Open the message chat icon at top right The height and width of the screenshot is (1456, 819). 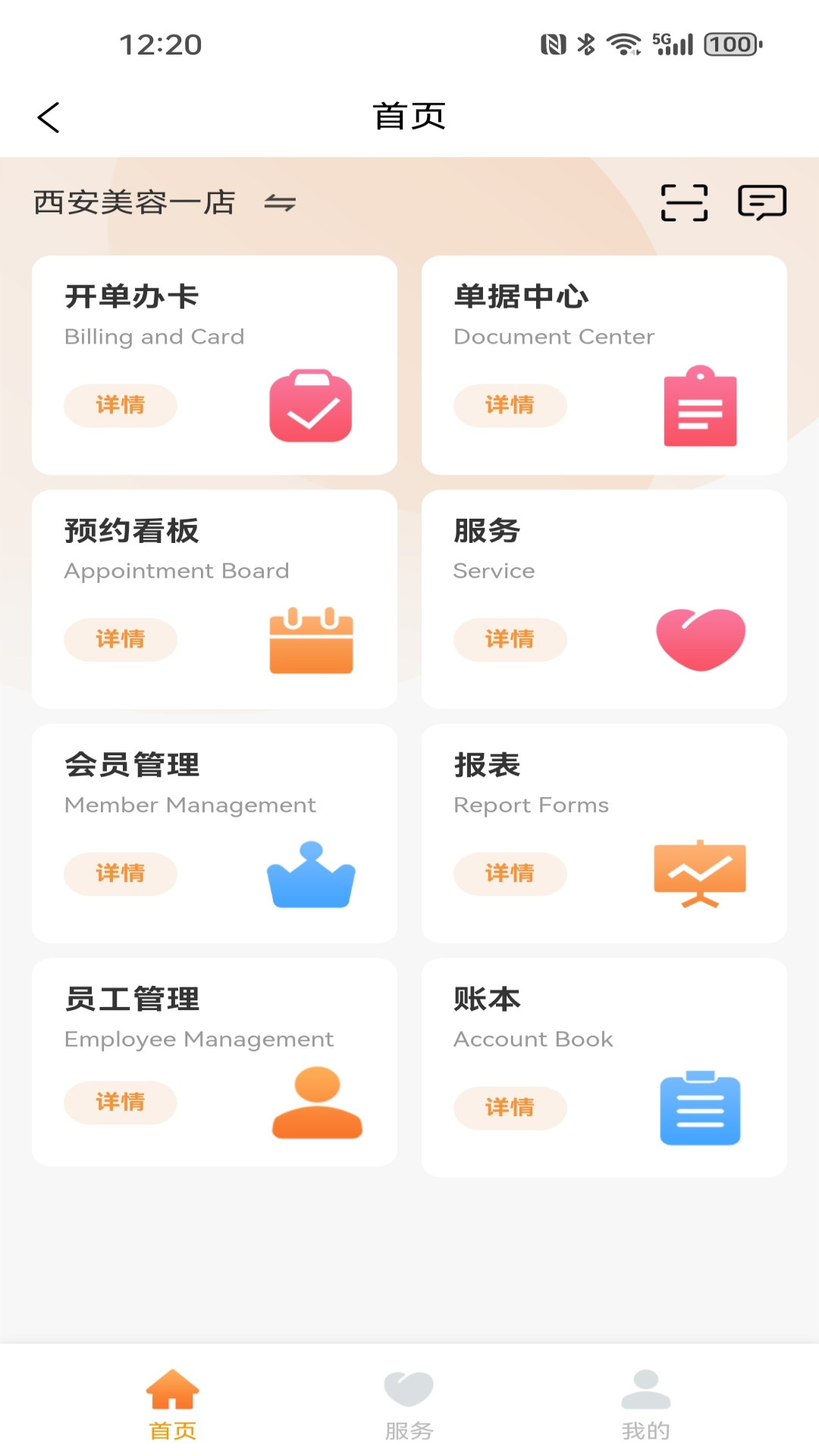(x=761, y=201)
